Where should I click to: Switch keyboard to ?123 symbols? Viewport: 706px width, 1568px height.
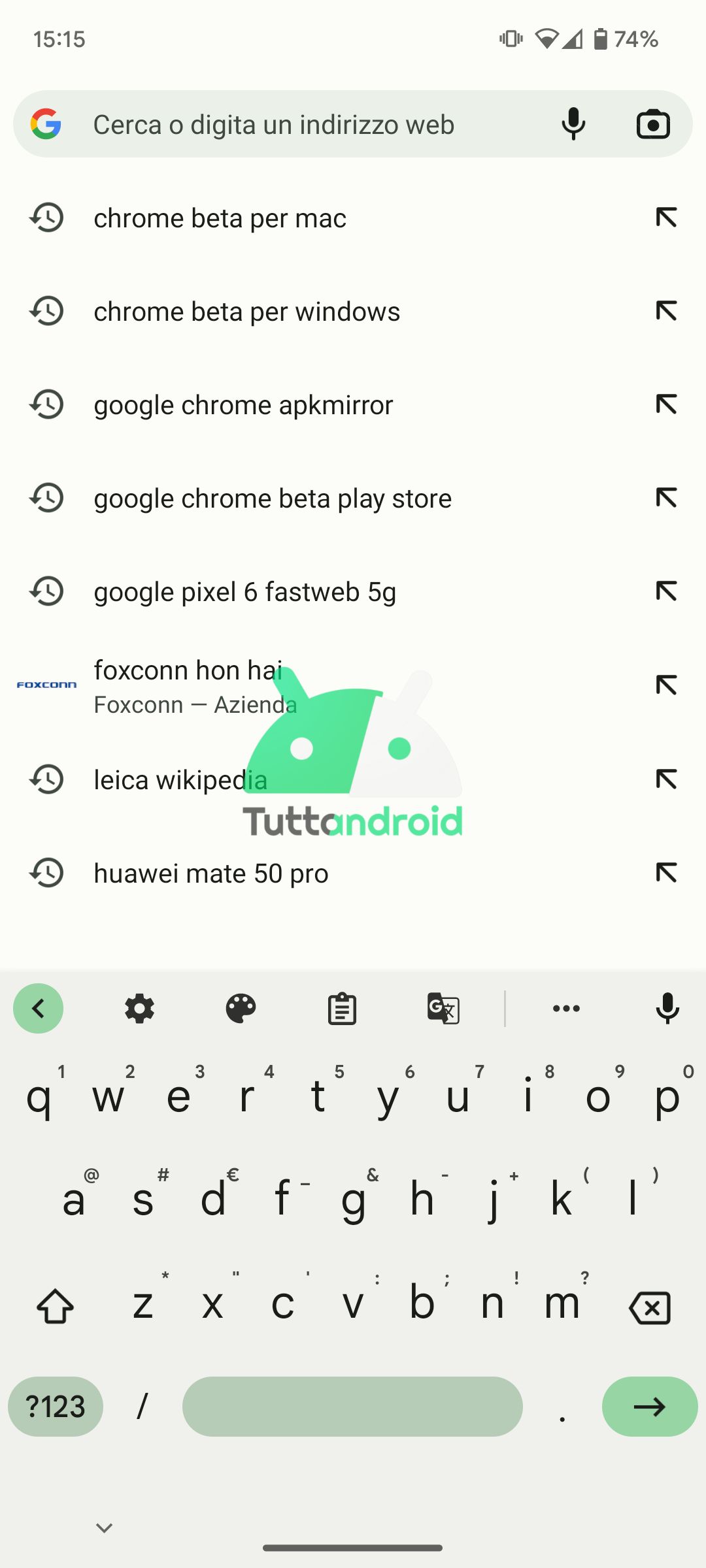pos(56,1407)
